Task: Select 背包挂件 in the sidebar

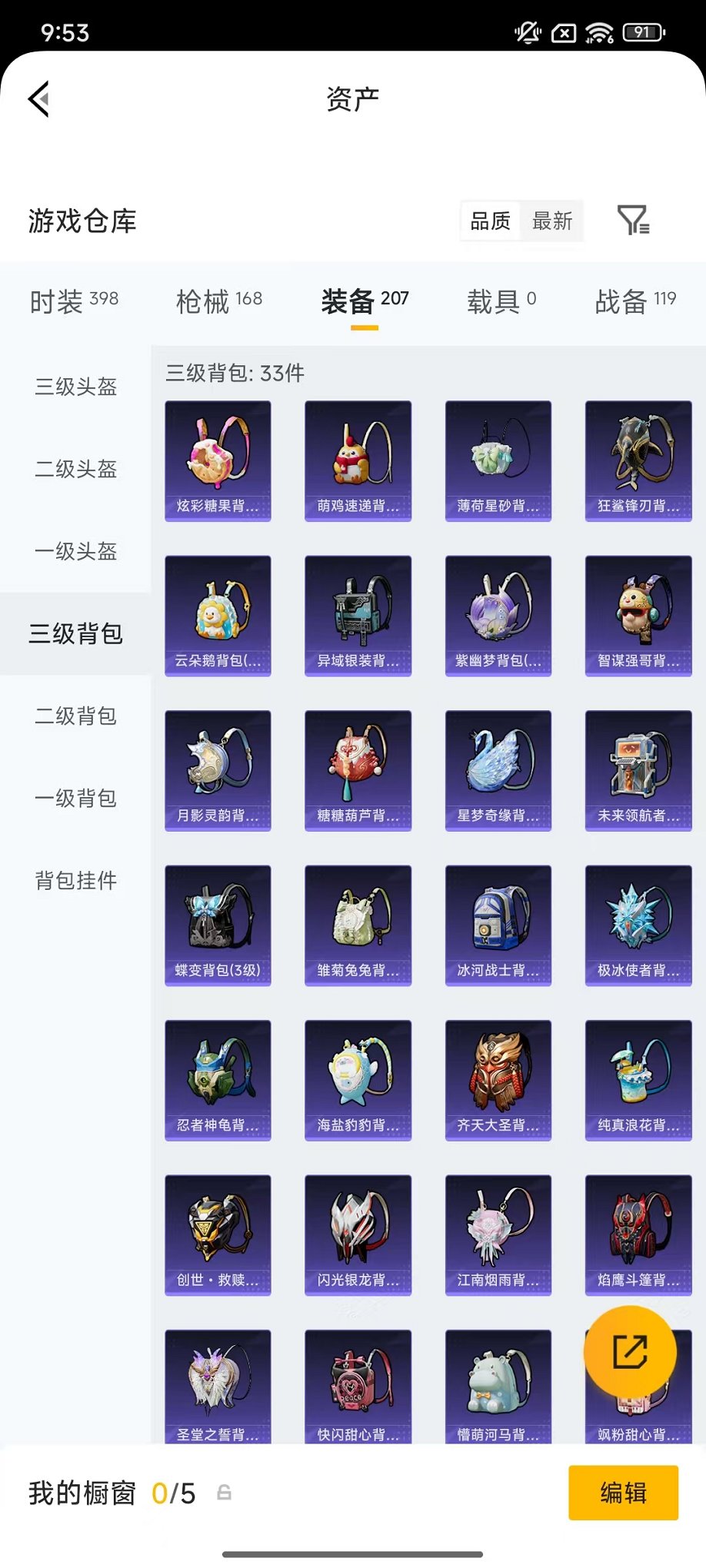Action: [x=75, y=881]
